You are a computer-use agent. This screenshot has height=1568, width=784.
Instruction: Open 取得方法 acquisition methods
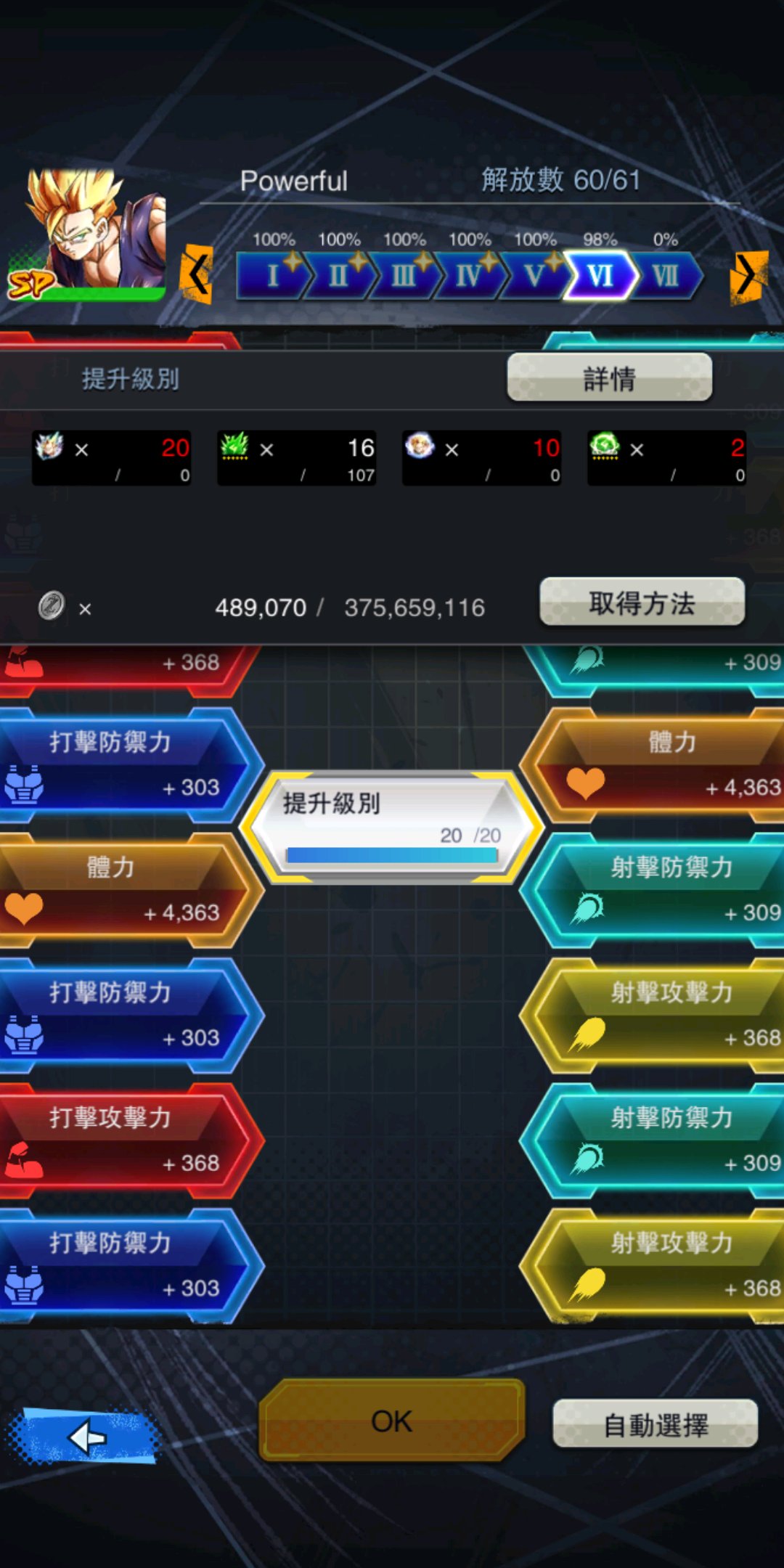[x=642, y=602]
